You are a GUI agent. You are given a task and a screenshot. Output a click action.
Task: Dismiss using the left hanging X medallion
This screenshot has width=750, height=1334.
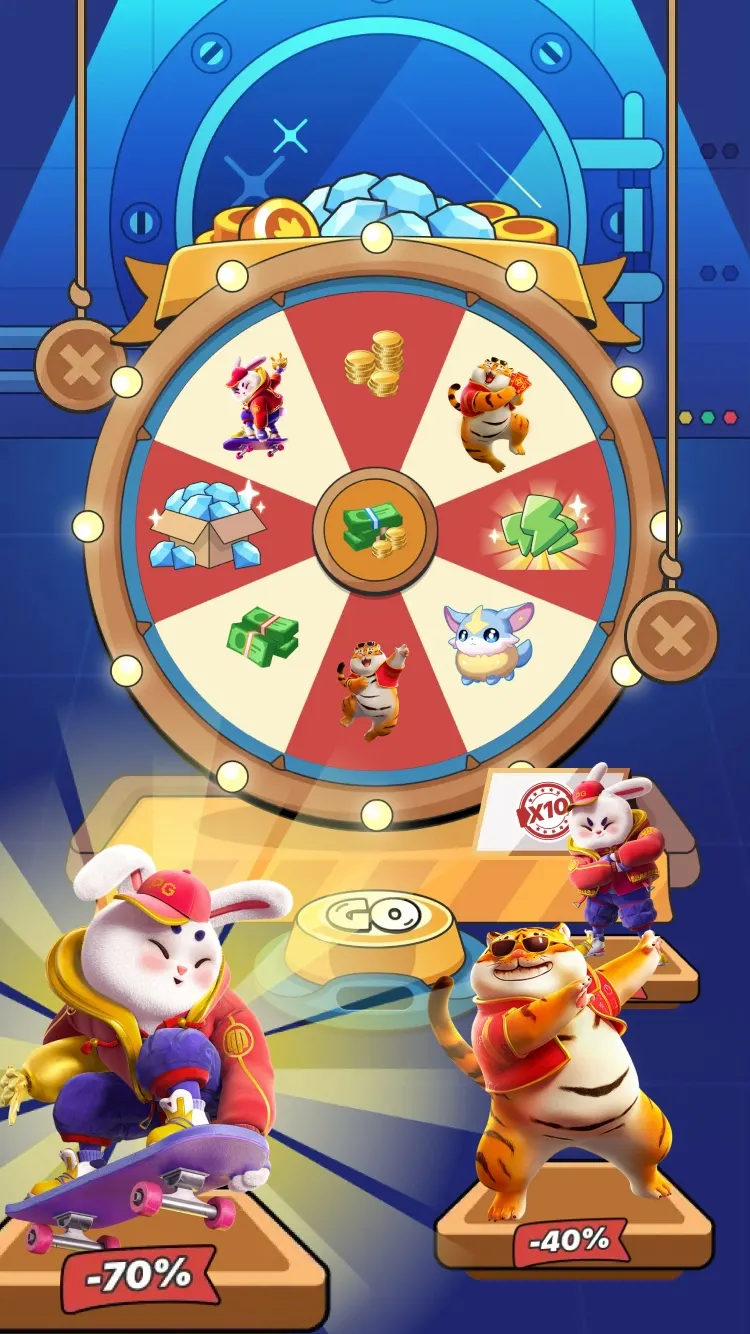(x=79, y=366)
